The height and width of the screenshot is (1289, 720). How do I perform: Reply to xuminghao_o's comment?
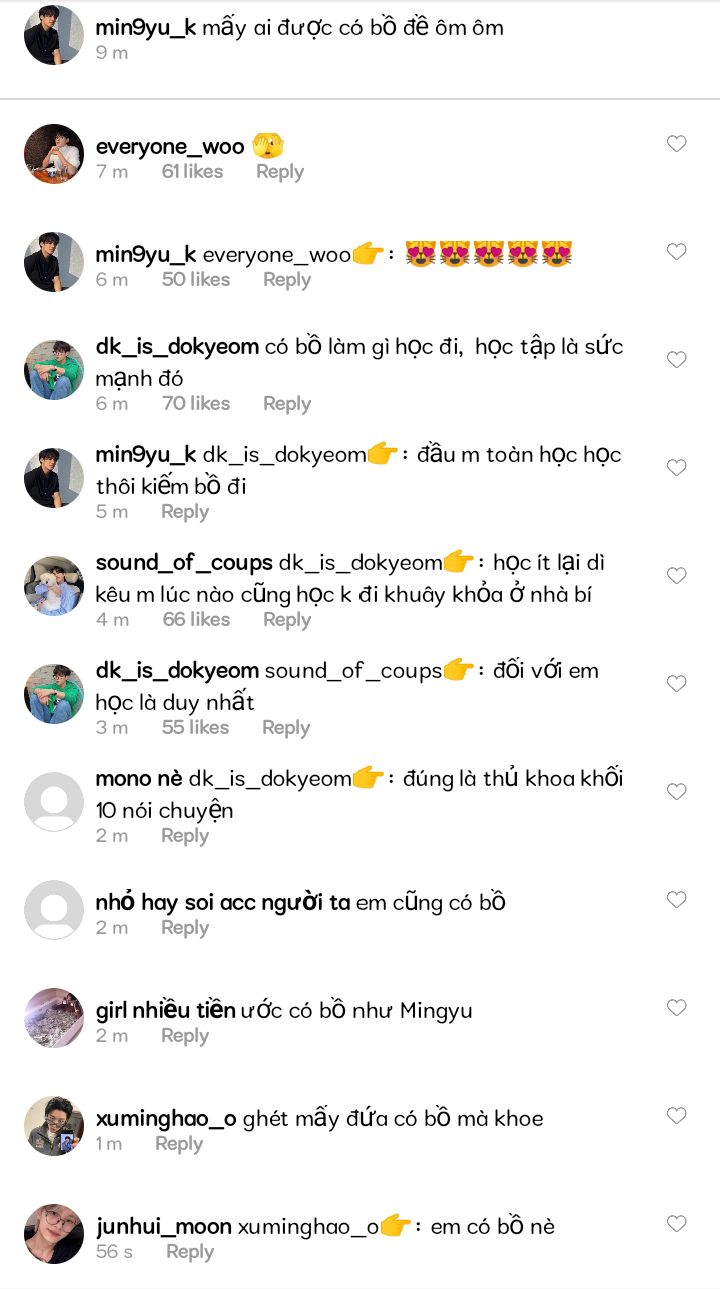[179, 1144]
